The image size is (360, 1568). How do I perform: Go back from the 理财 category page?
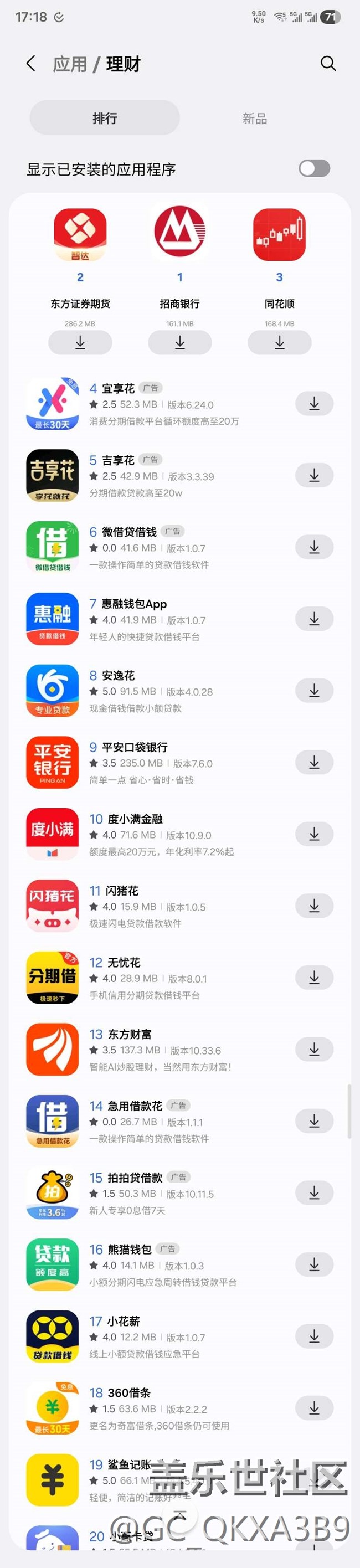pyautogui.click(x=31, y=63)
